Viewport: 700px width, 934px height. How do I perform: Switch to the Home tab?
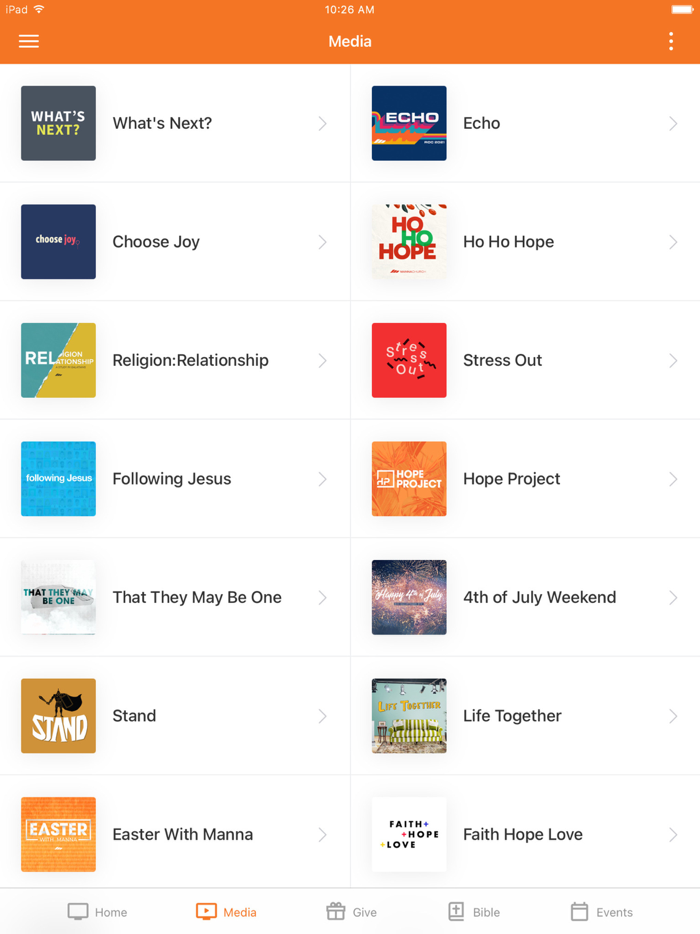[98, 912]
